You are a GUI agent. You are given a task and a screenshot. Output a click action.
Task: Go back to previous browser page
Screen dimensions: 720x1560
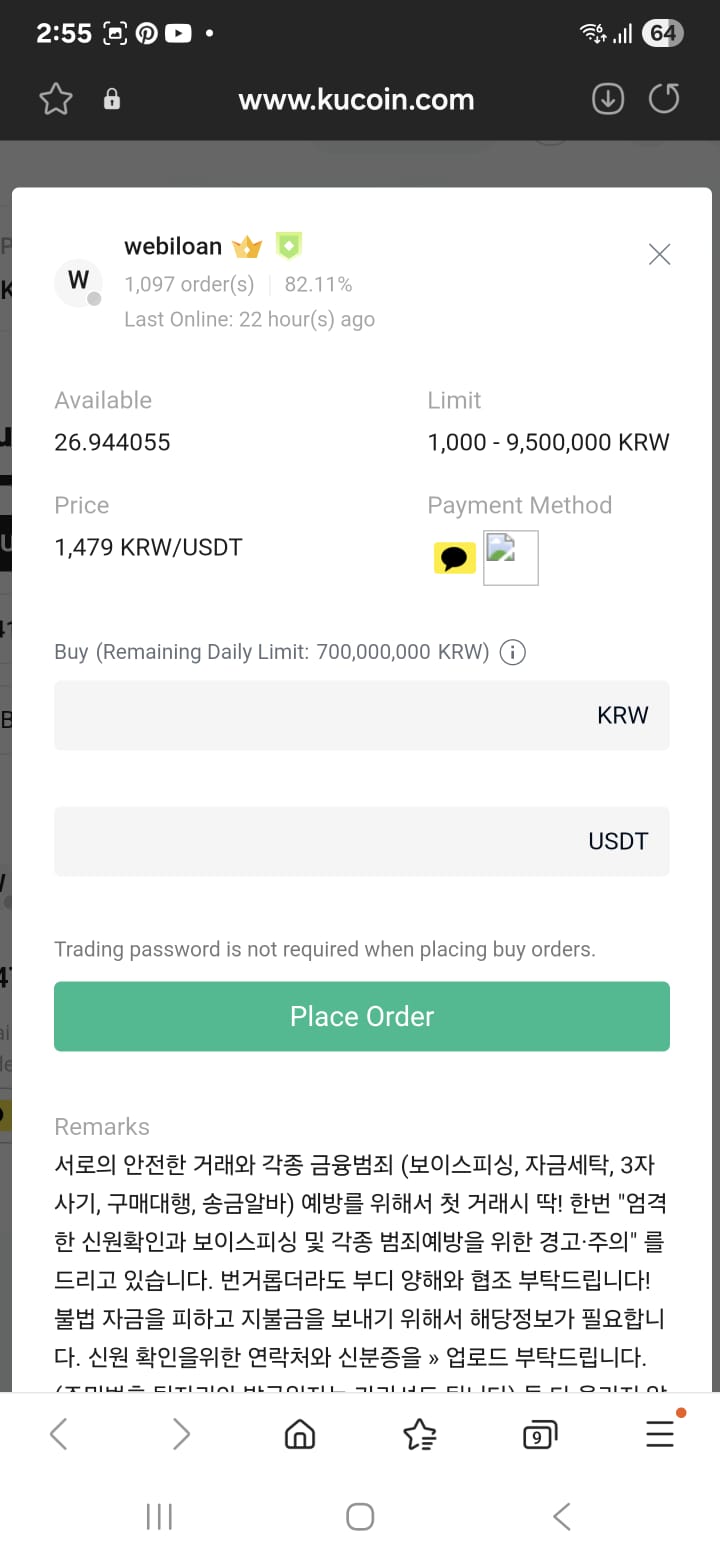click(58, 1435)
